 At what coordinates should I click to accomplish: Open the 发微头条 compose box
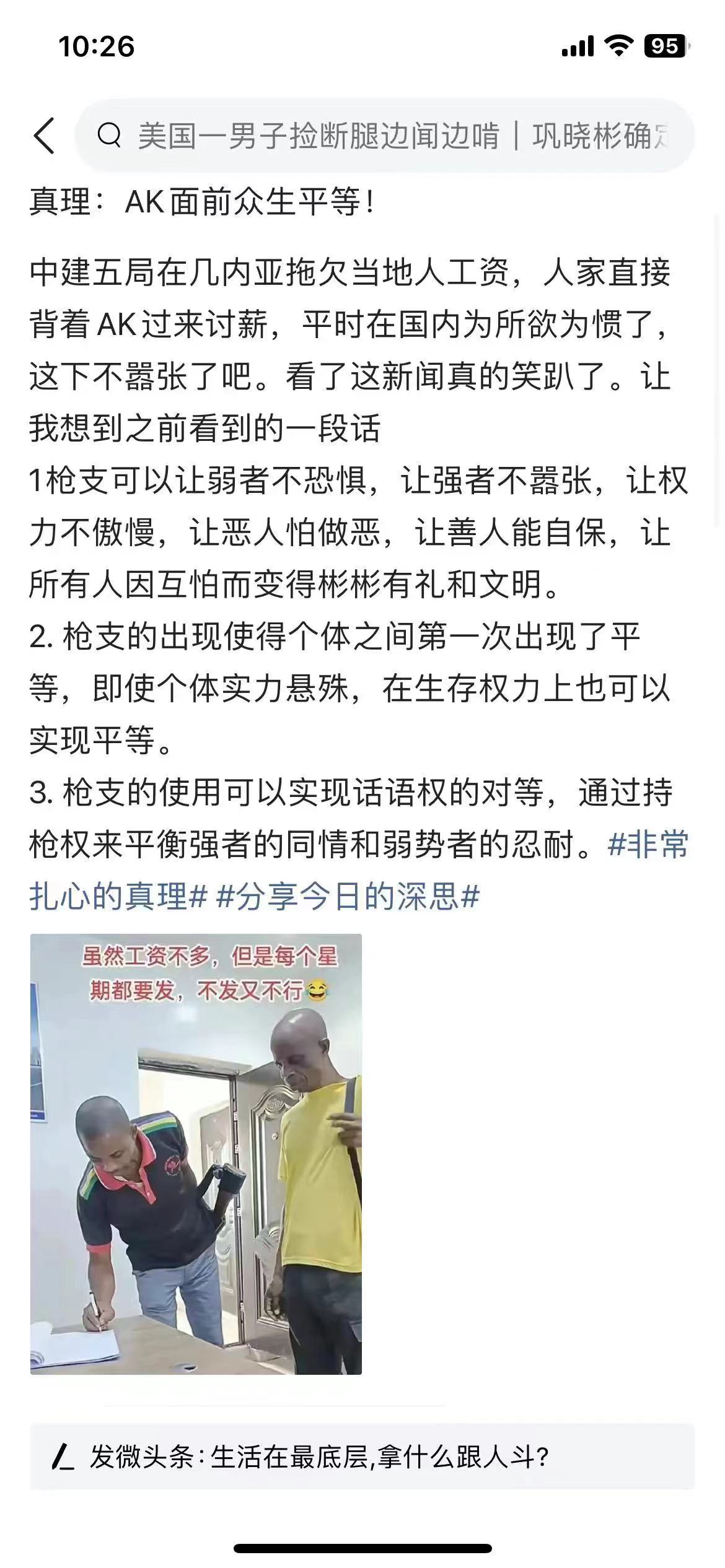click(x=362, y=1457)
